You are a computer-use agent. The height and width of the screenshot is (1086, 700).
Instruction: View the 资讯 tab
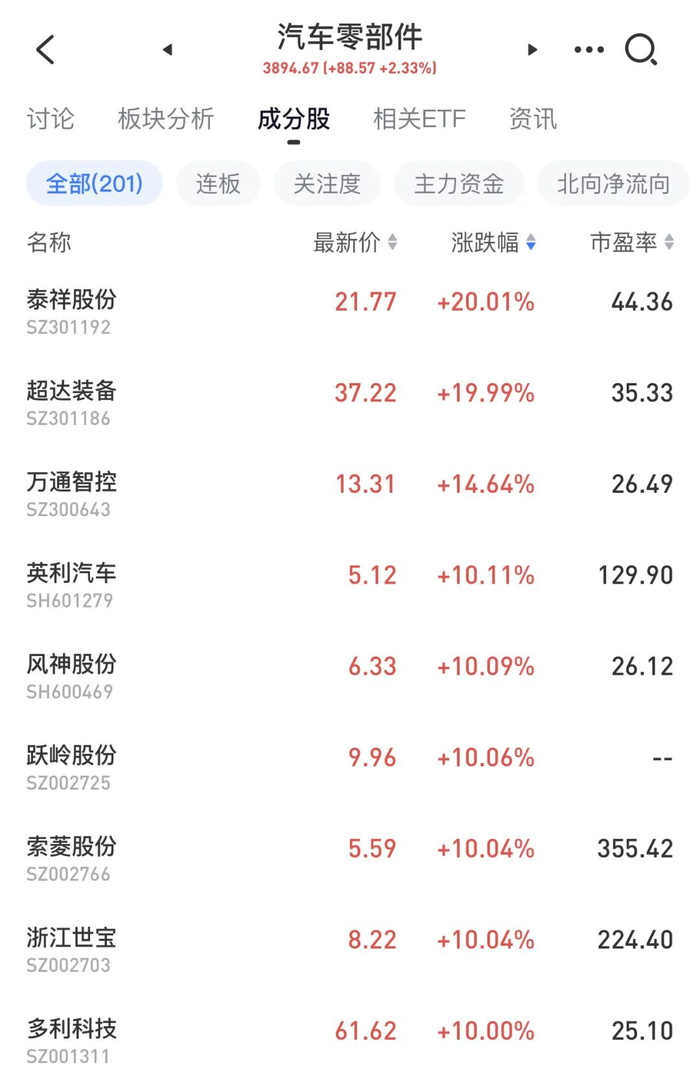tap(532, 120)
